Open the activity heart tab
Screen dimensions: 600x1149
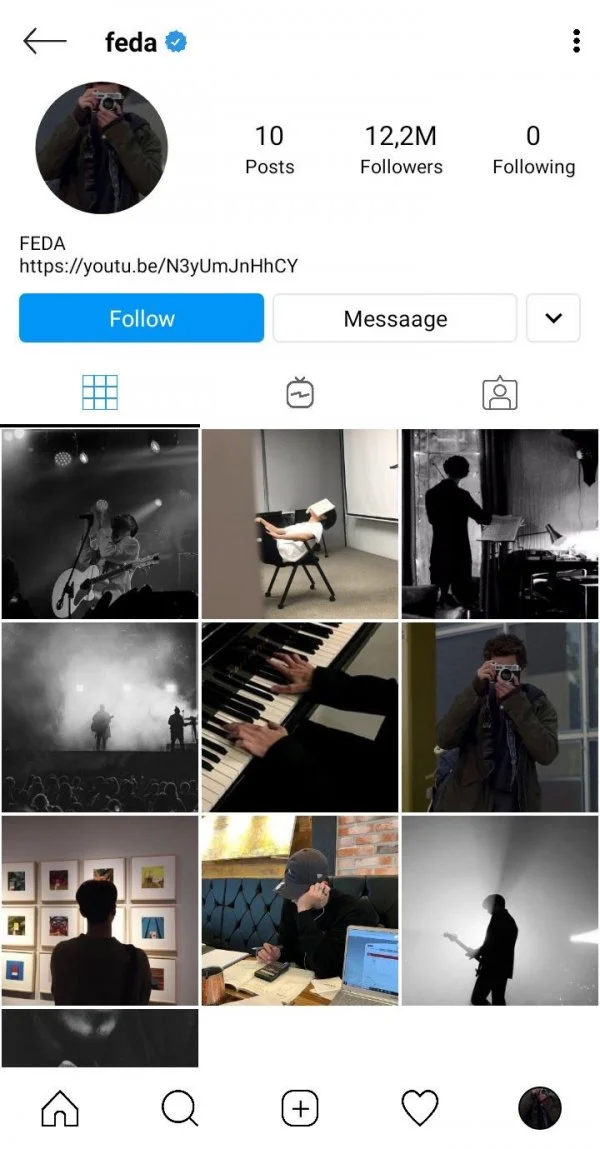pos(420,1108)
